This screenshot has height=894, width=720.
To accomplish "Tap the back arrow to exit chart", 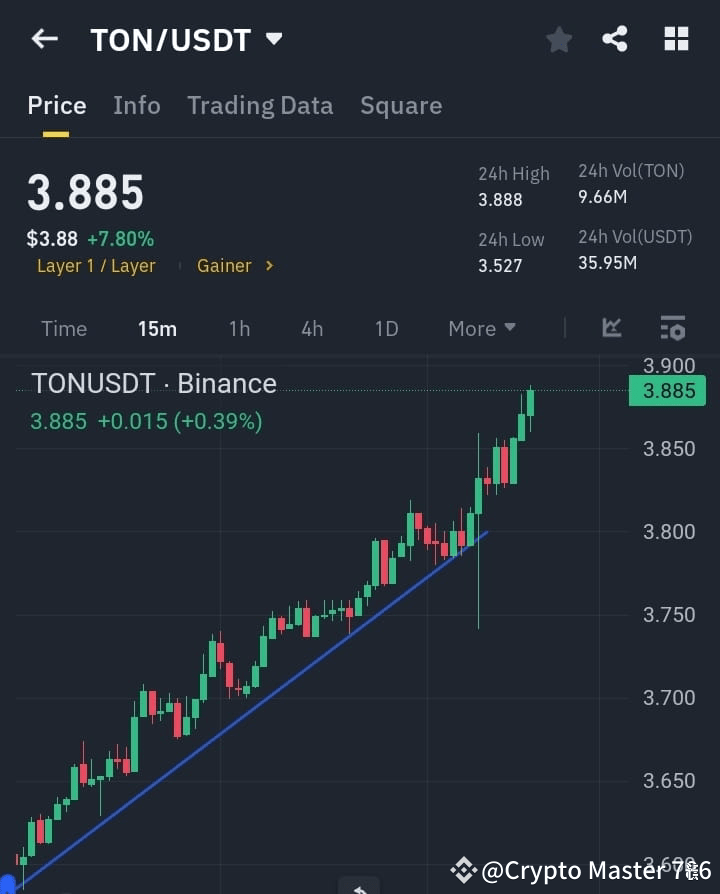I will click(x=44, y=39).
